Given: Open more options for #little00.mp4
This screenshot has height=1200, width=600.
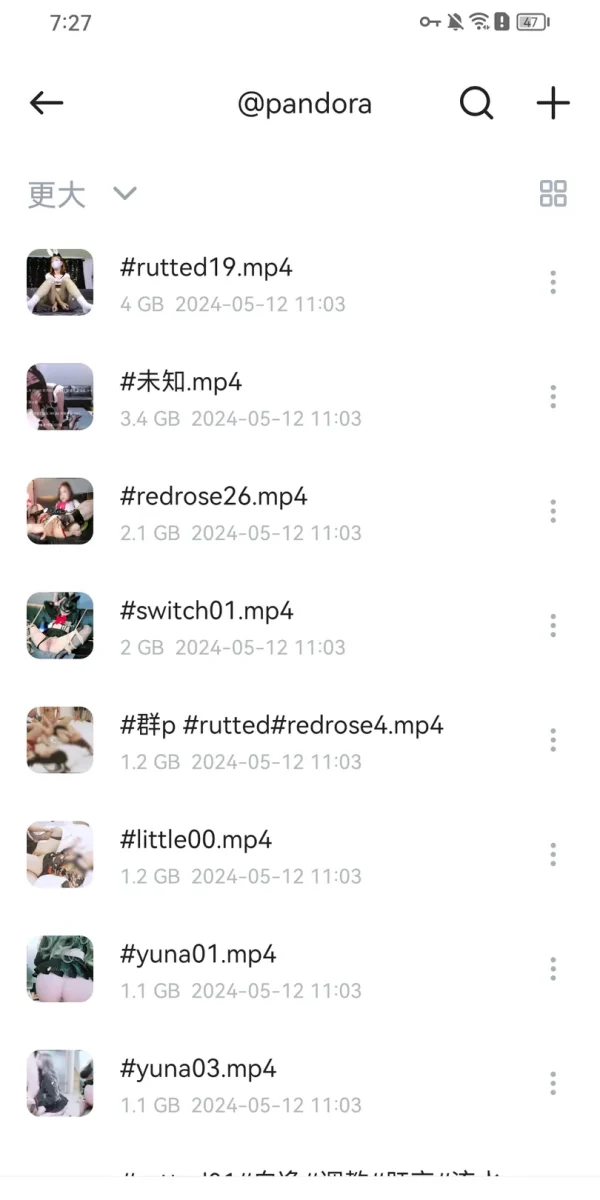Looking at the screenshot, I should (x=553, y=855).
